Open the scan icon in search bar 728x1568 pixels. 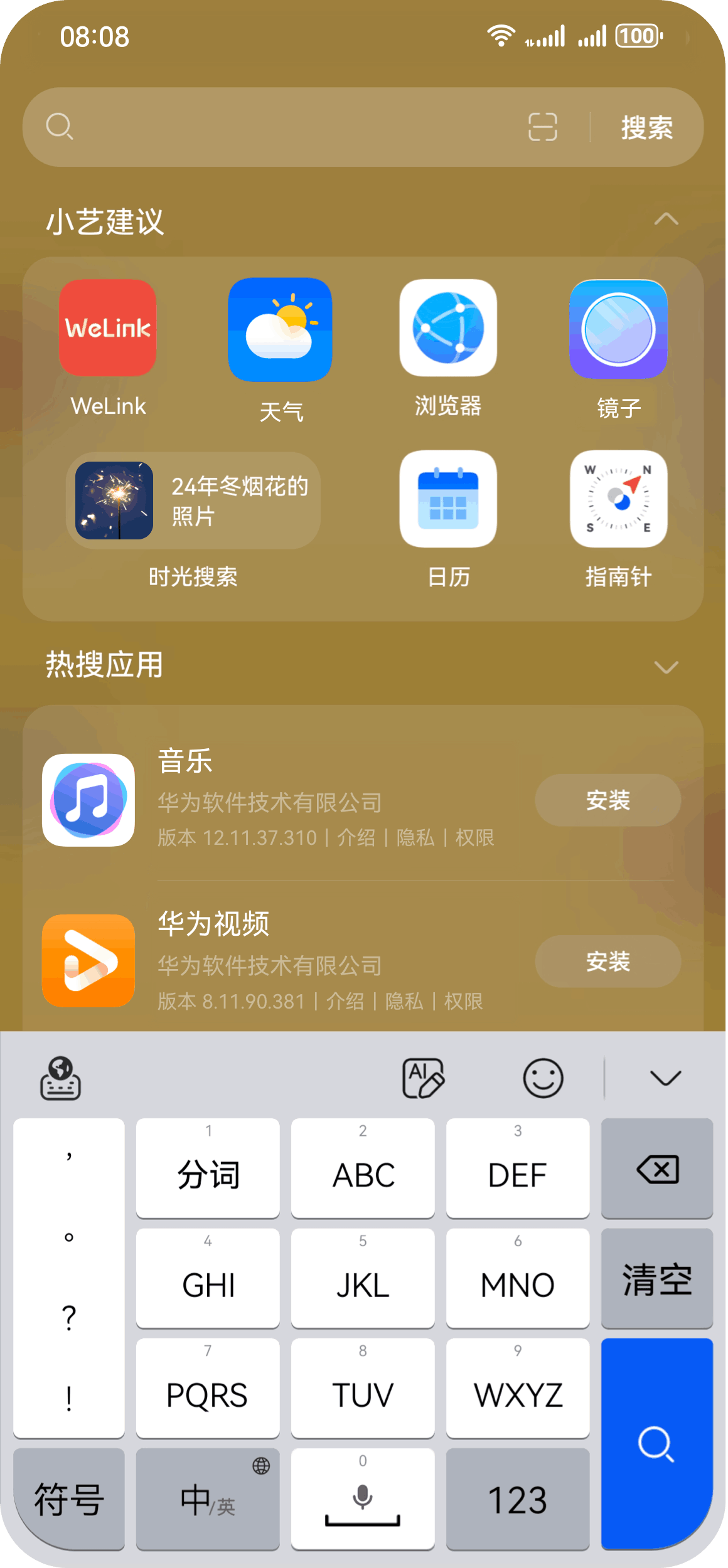(x=542, y=127)
